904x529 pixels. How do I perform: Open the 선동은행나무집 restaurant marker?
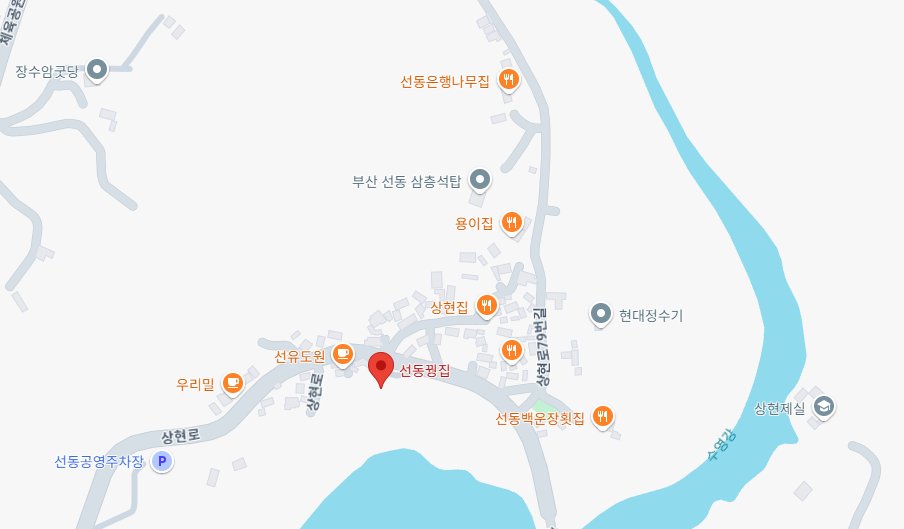point(509,80)
